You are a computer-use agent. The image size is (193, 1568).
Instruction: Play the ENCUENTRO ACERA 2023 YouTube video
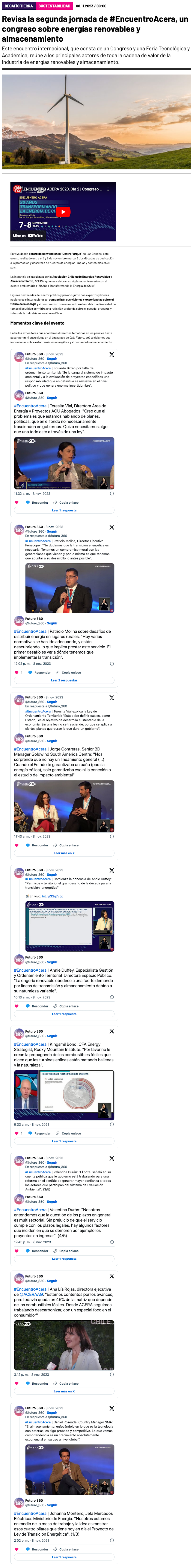coord(63,212)
